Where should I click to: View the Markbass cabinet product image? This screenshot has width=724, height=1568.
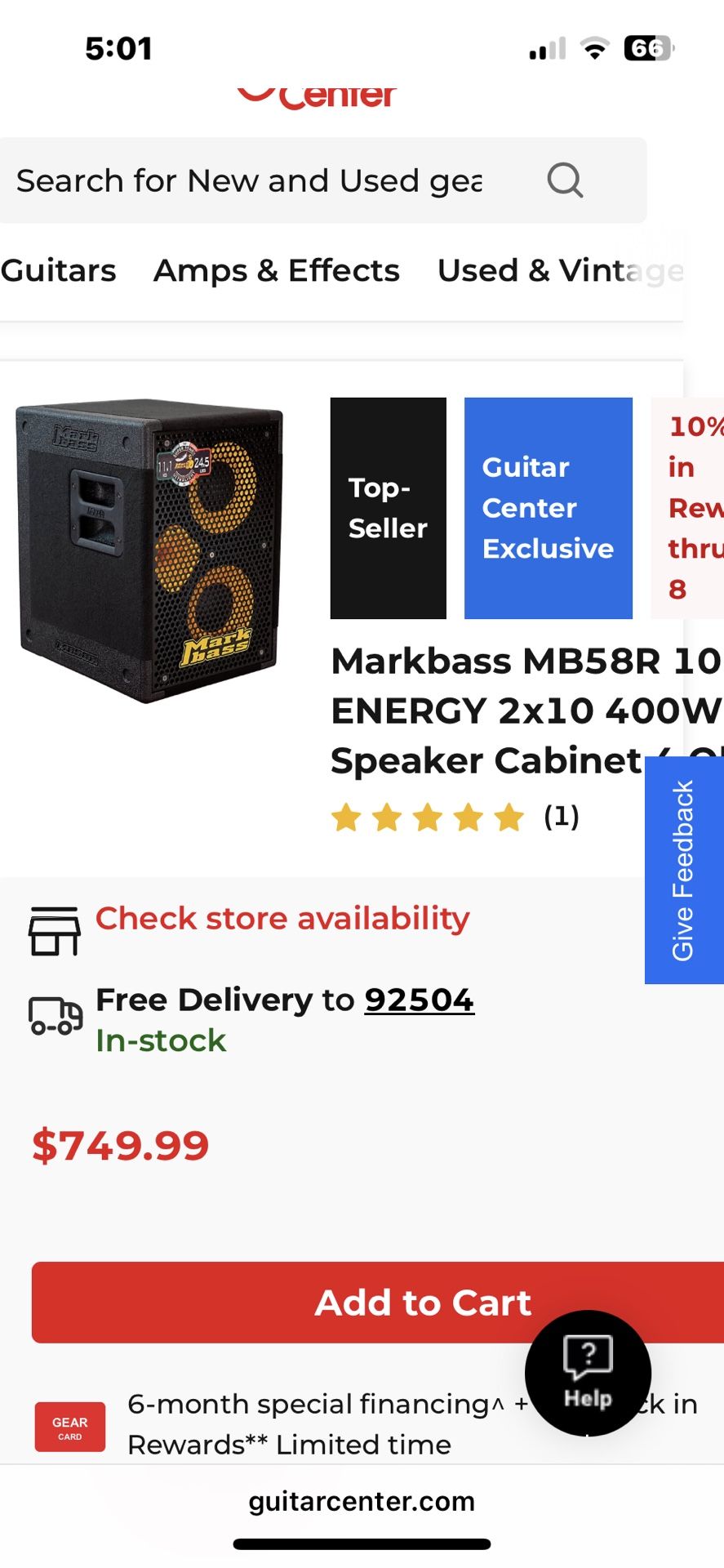click(150, 550)
